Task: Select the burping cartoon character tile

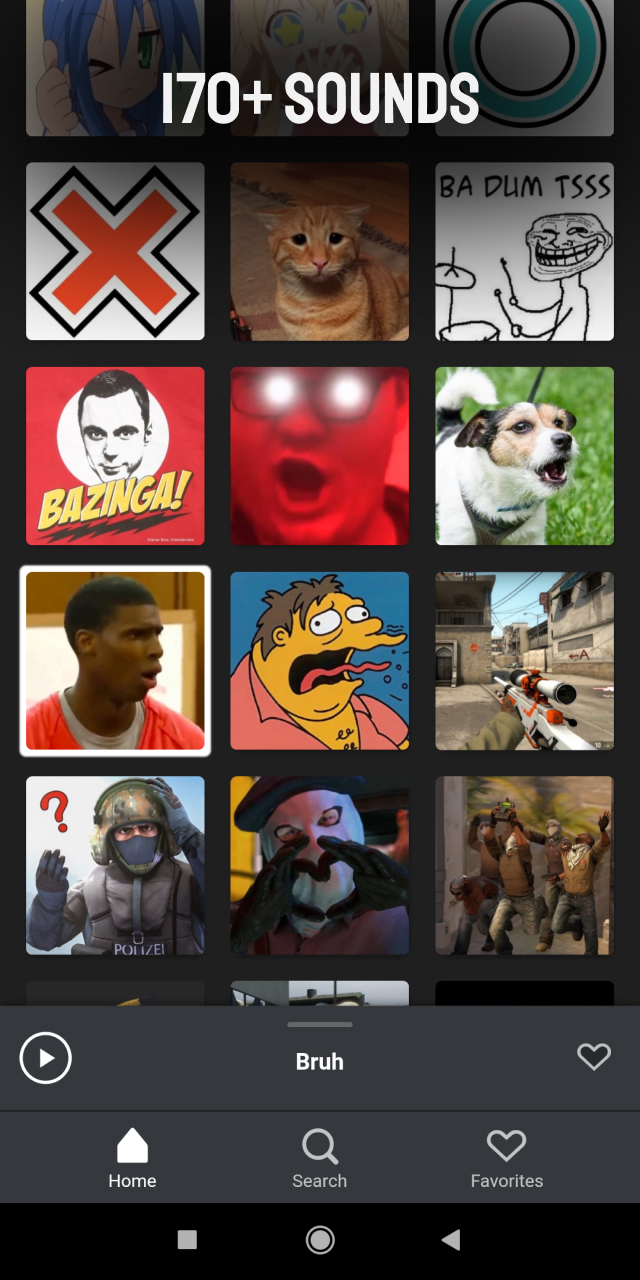Action: pos(320,661)
